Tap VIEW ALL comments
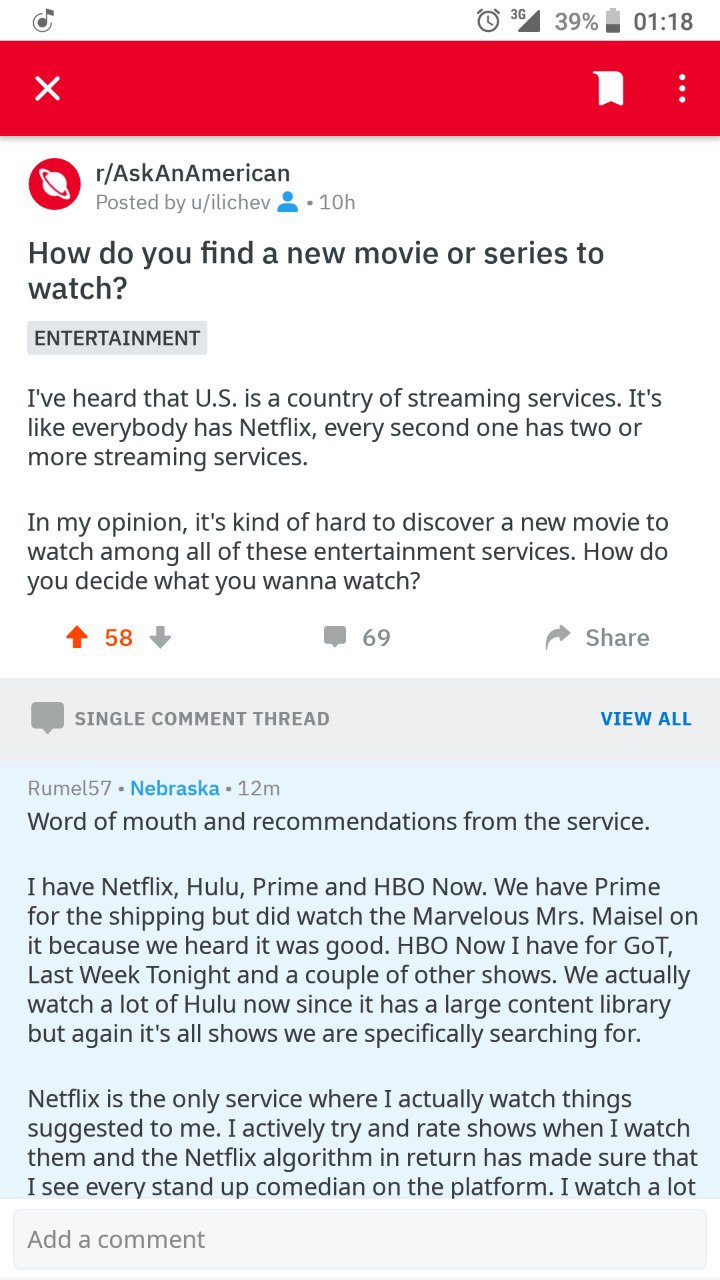Viewport: 720px width, 1280px height. (x=646, y=719)
